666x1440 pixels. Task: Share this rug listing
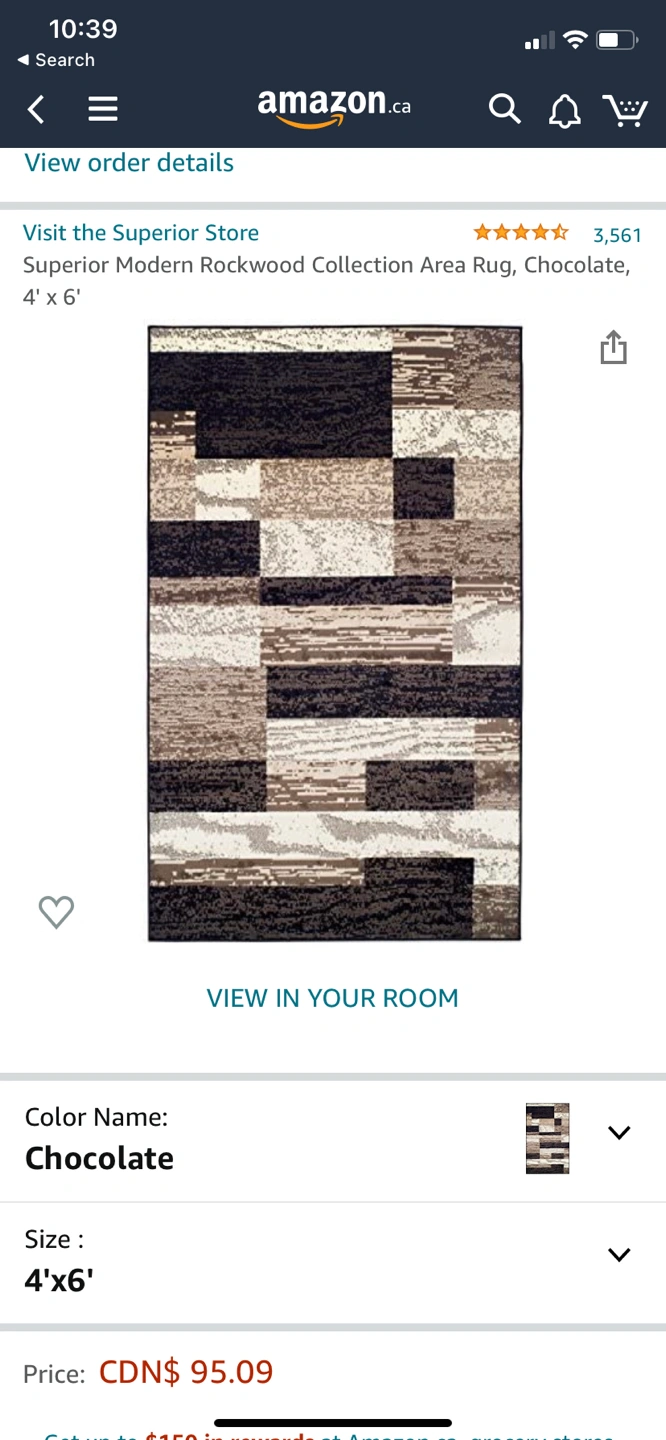(x=613, y=347)
